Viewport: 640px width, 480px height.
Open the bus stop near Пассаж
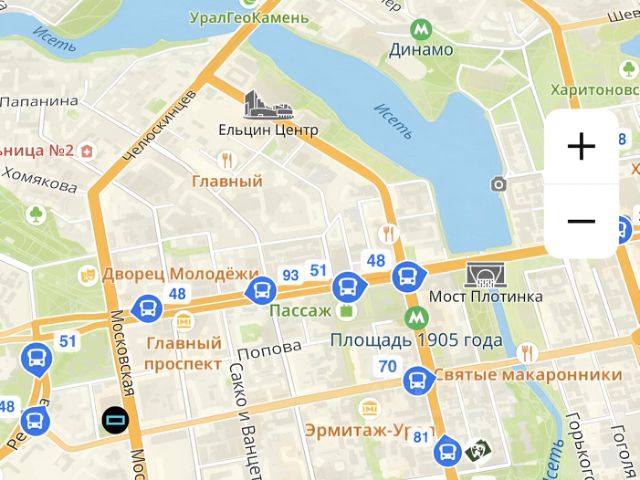(348, 287)
